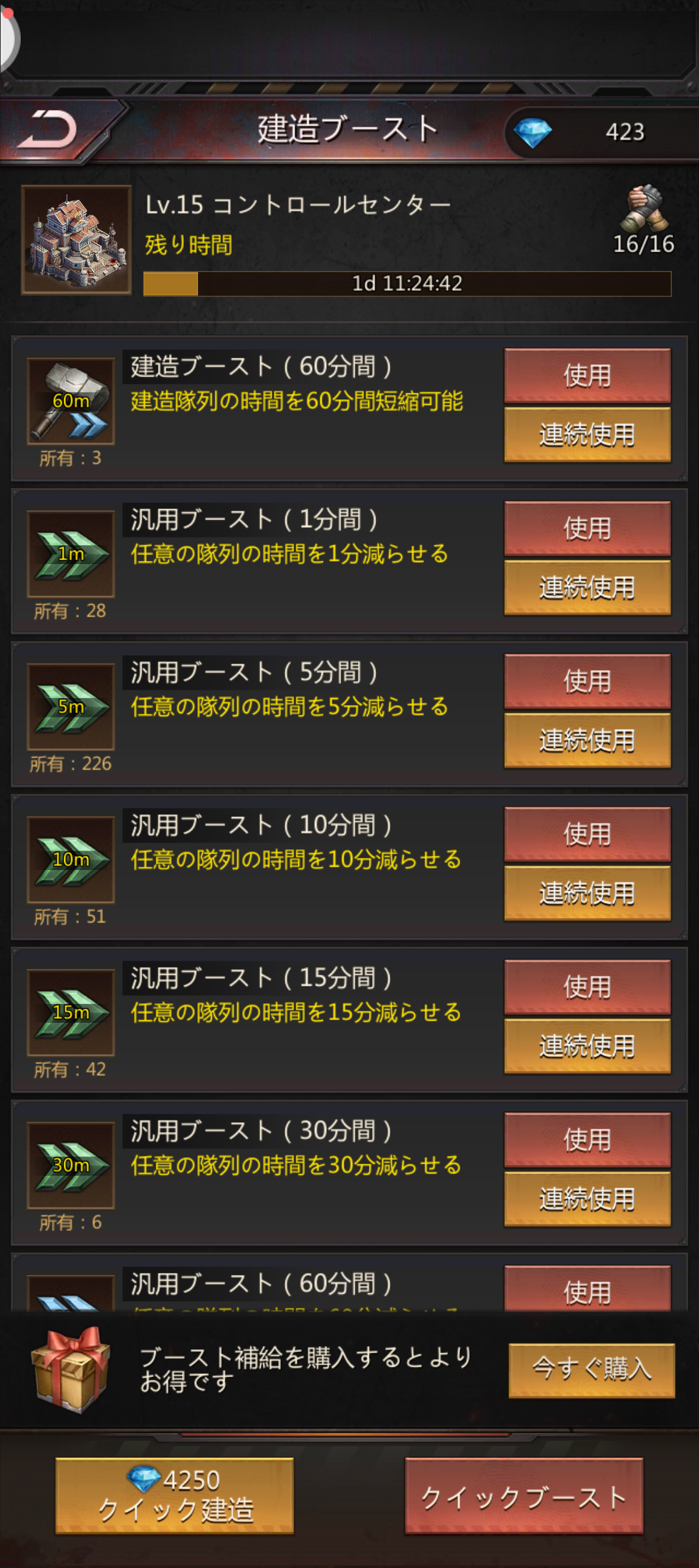Use the 汎用ブースト（60分間）item
Viewport: 699px width, 1568px height.
coord(587,1290)
